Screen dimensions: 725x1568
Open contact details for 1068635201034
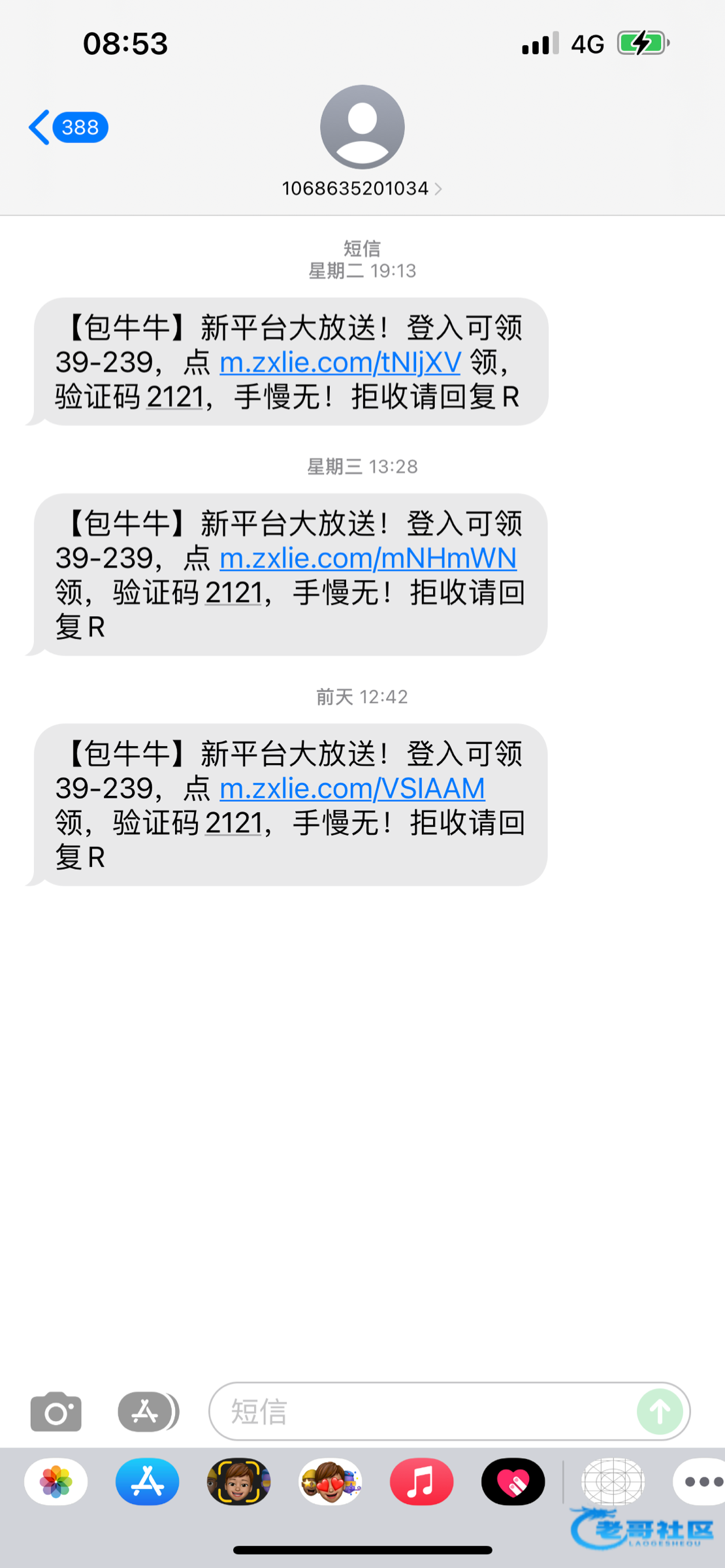[x=362, y=188]
